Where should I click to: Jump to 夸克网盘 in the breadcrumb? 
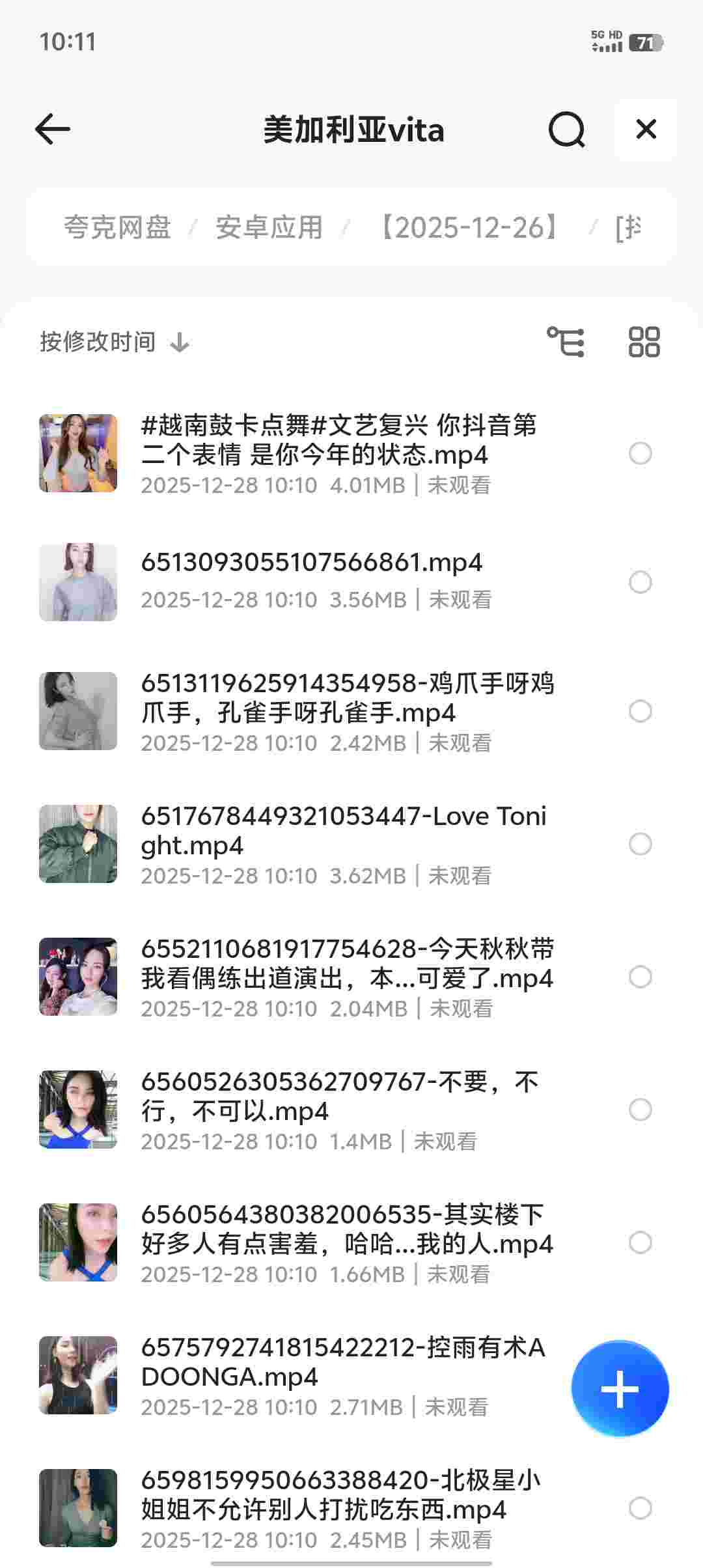coord(117,228)
